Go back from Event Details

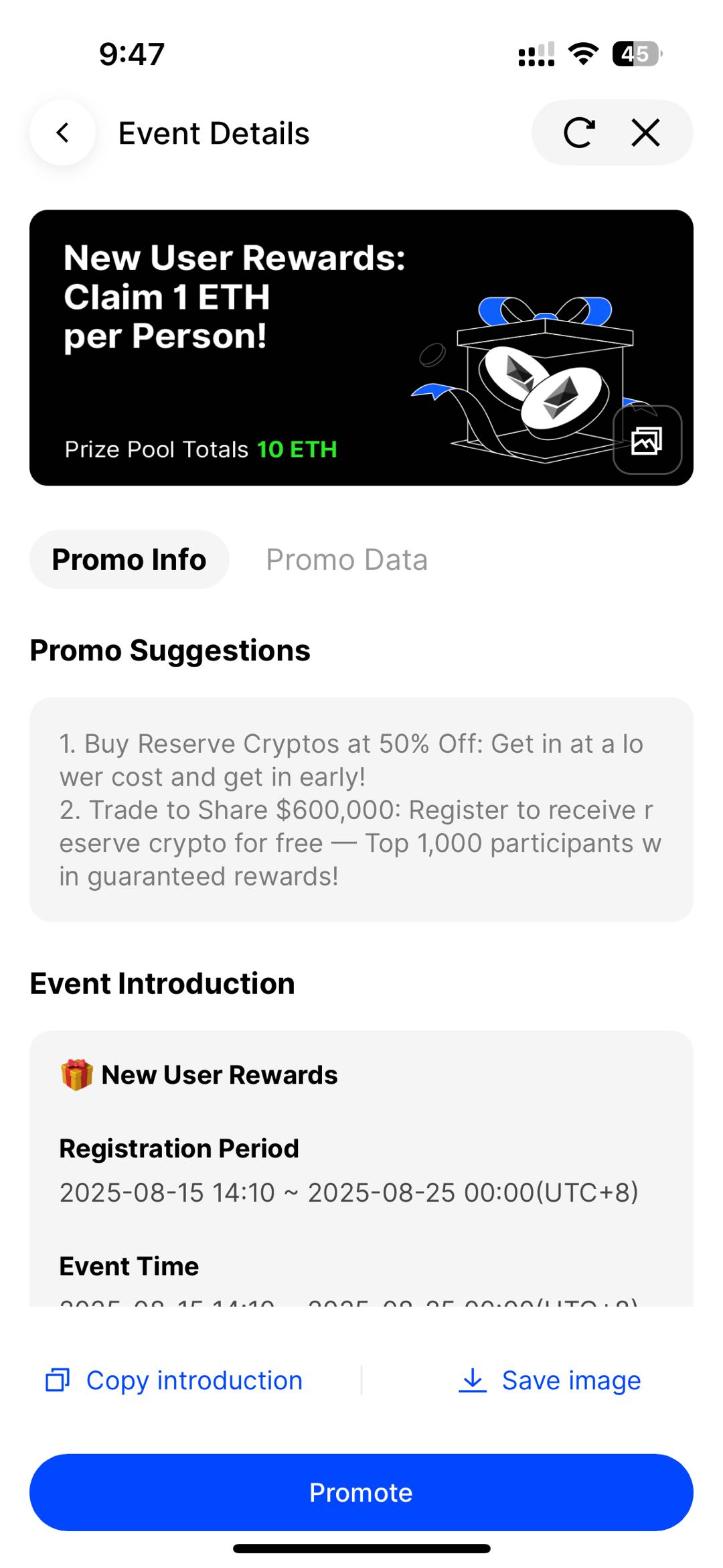(63, 133)
